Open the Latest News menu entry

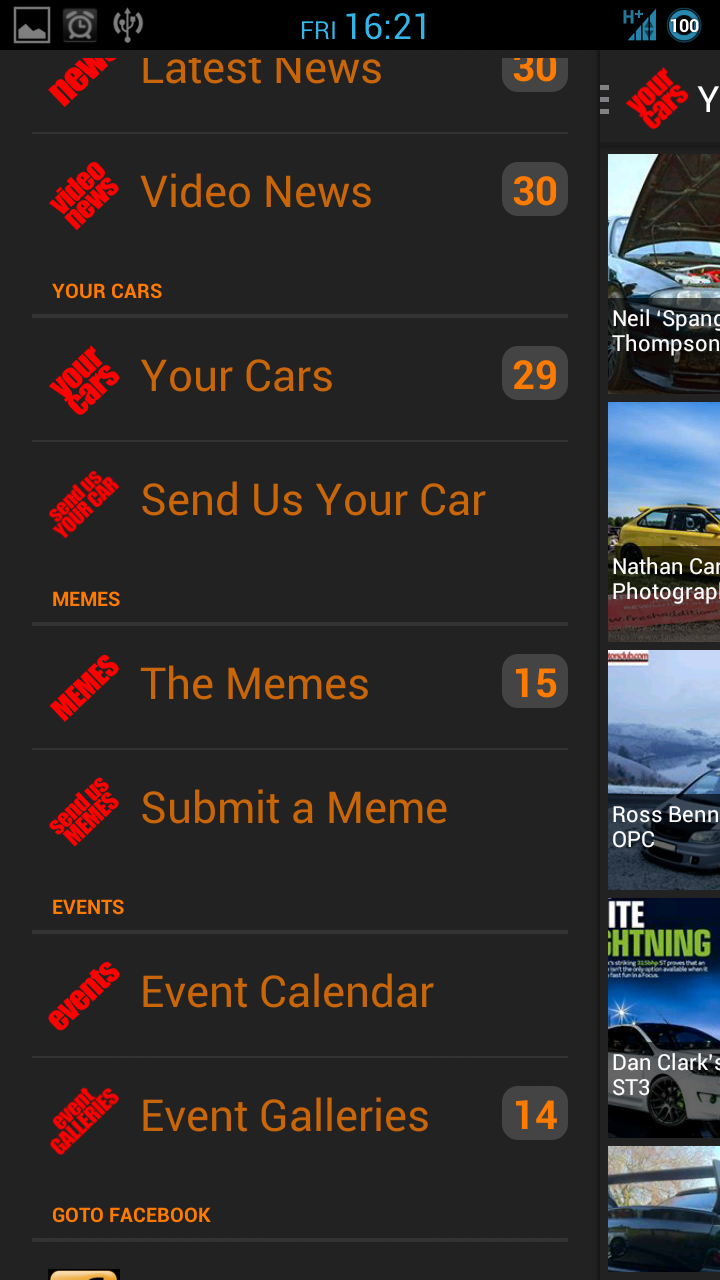point(262,70)
